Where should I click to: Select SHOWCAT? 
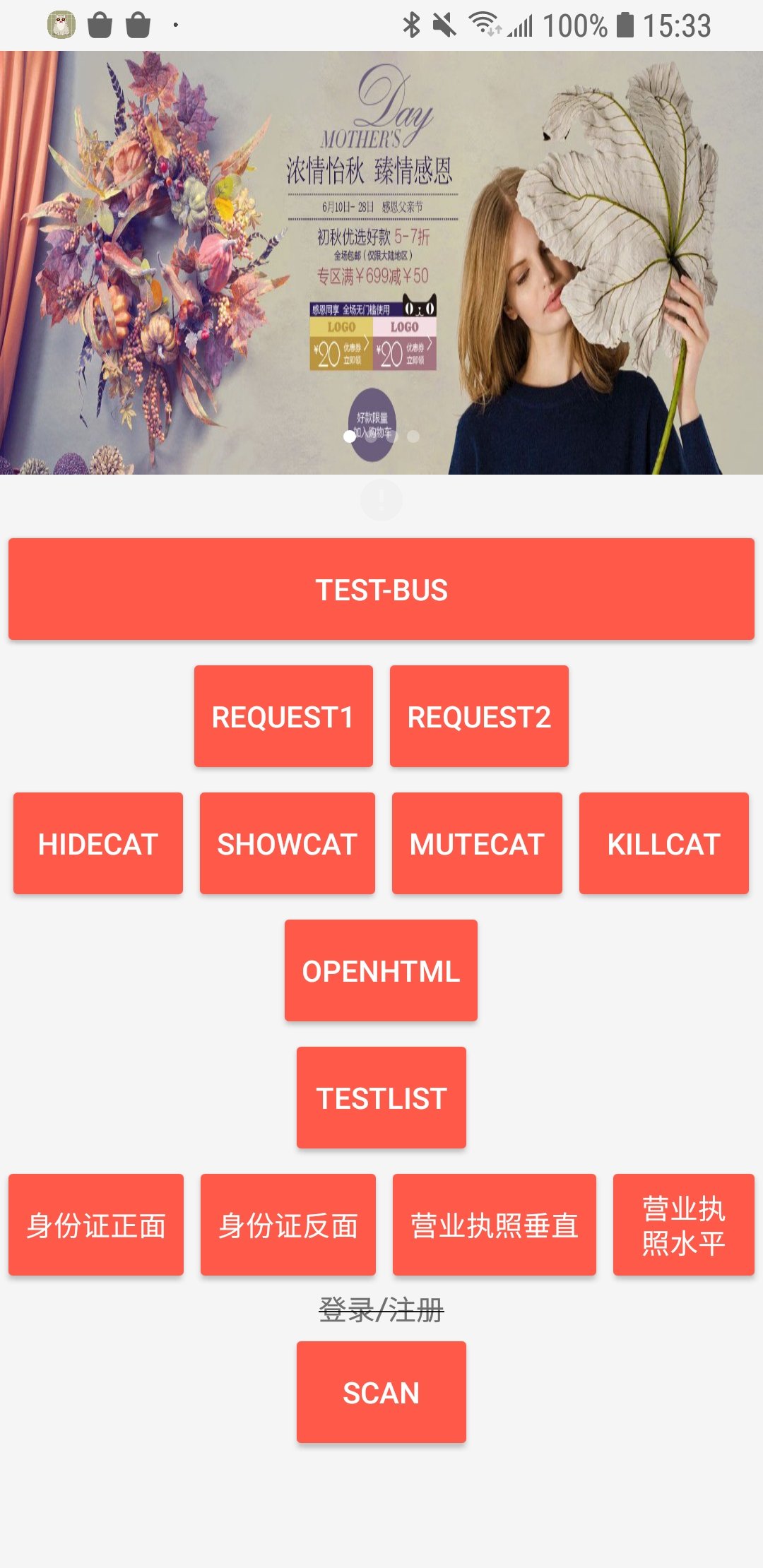[x=288, y=843]
